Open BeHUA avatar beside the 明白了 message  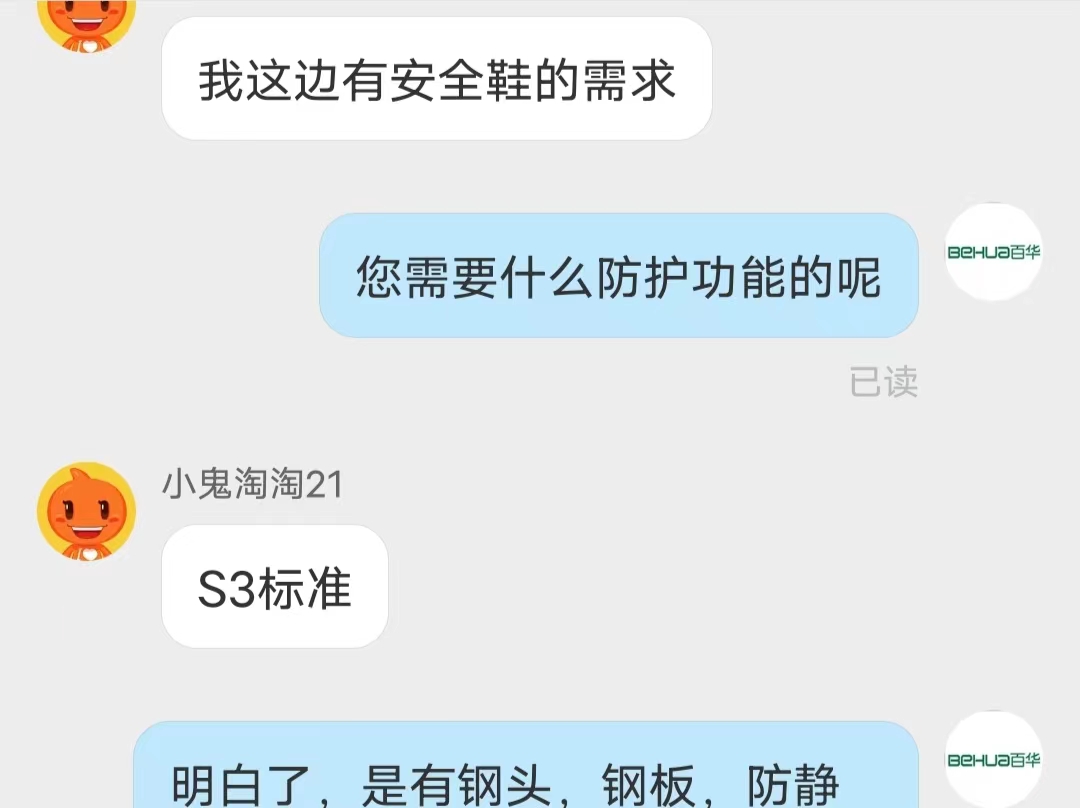click(x=993, y=760)
